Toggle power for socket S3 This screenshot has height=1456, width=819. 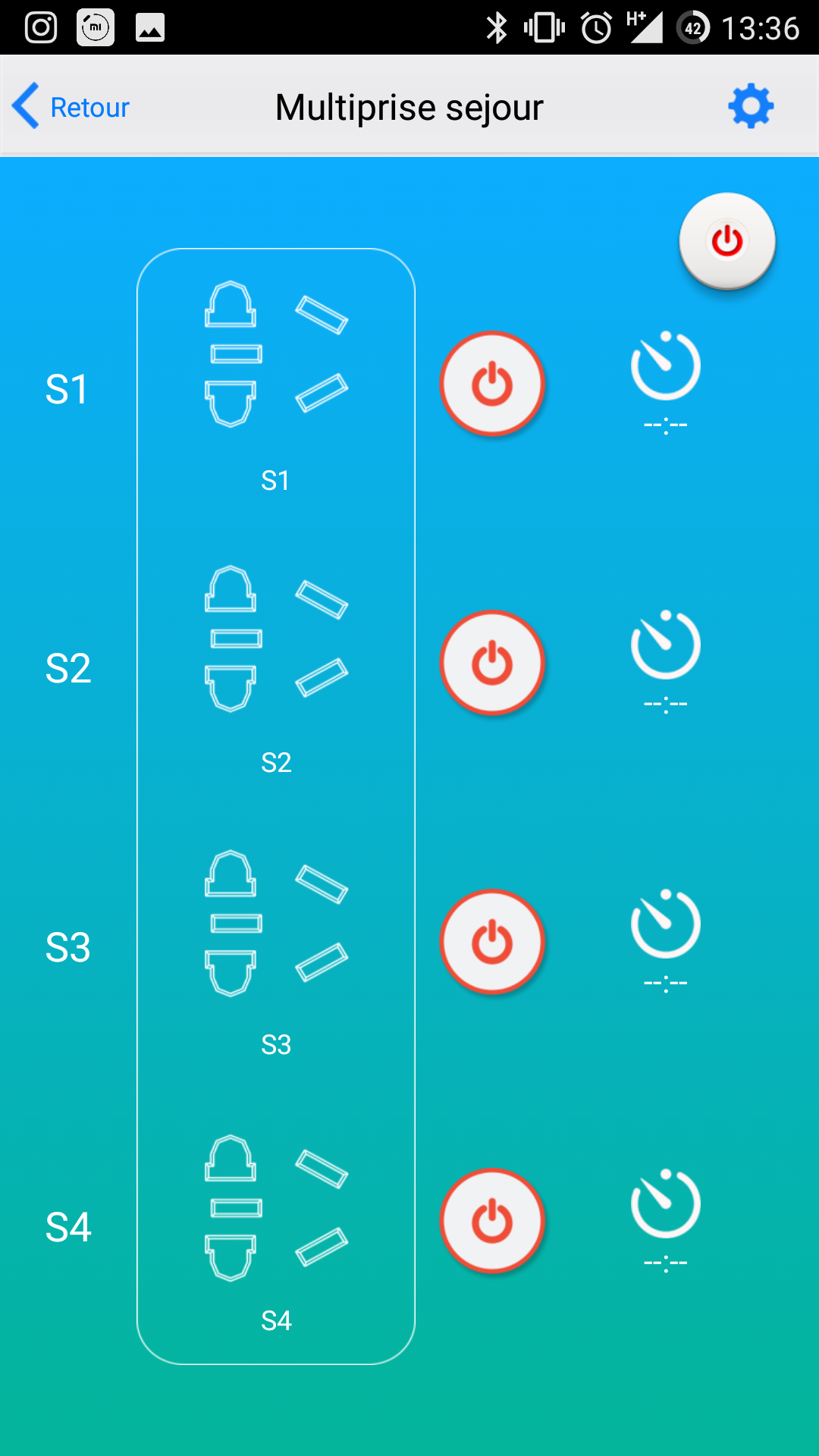pos(492,942)
